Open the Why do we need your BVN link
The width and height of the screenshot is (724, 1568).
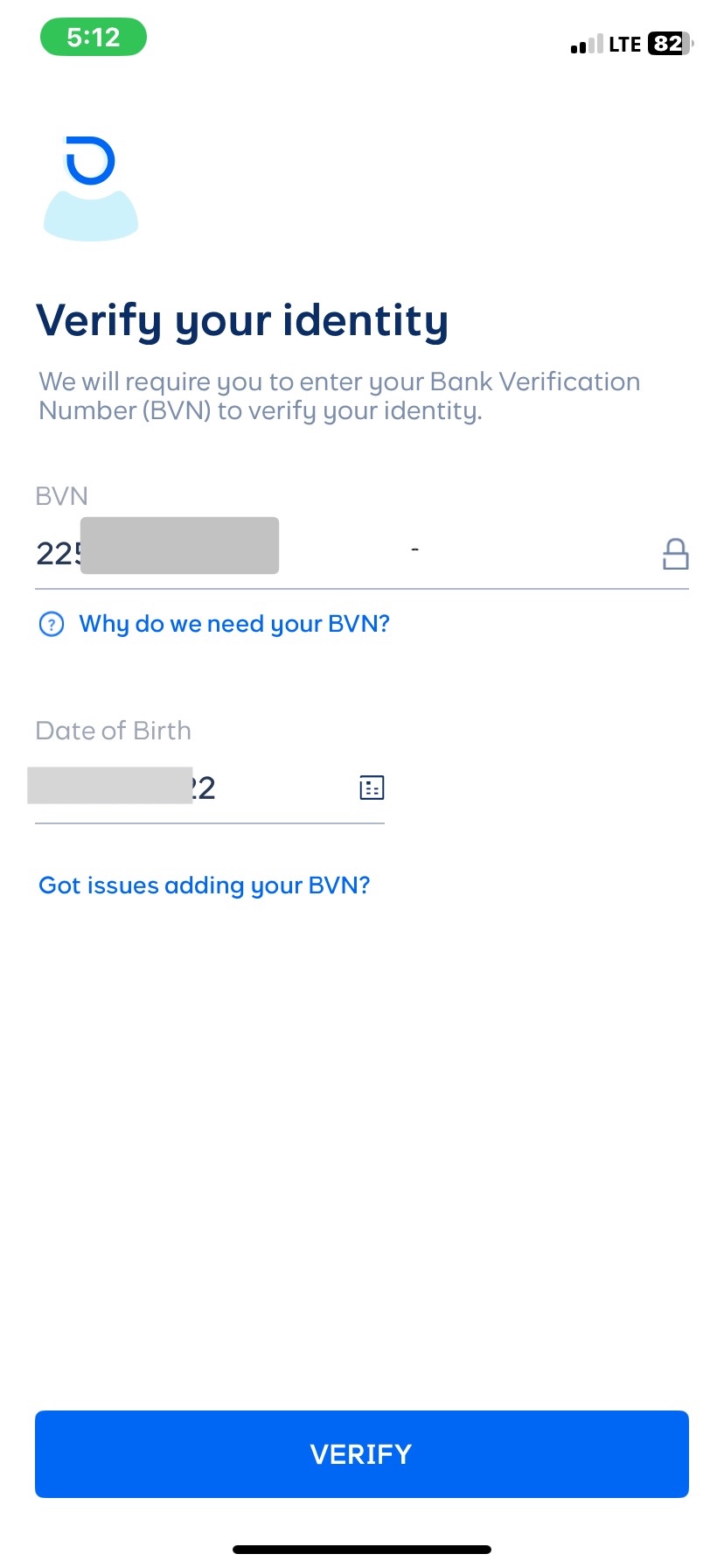(x=233, y=624)
